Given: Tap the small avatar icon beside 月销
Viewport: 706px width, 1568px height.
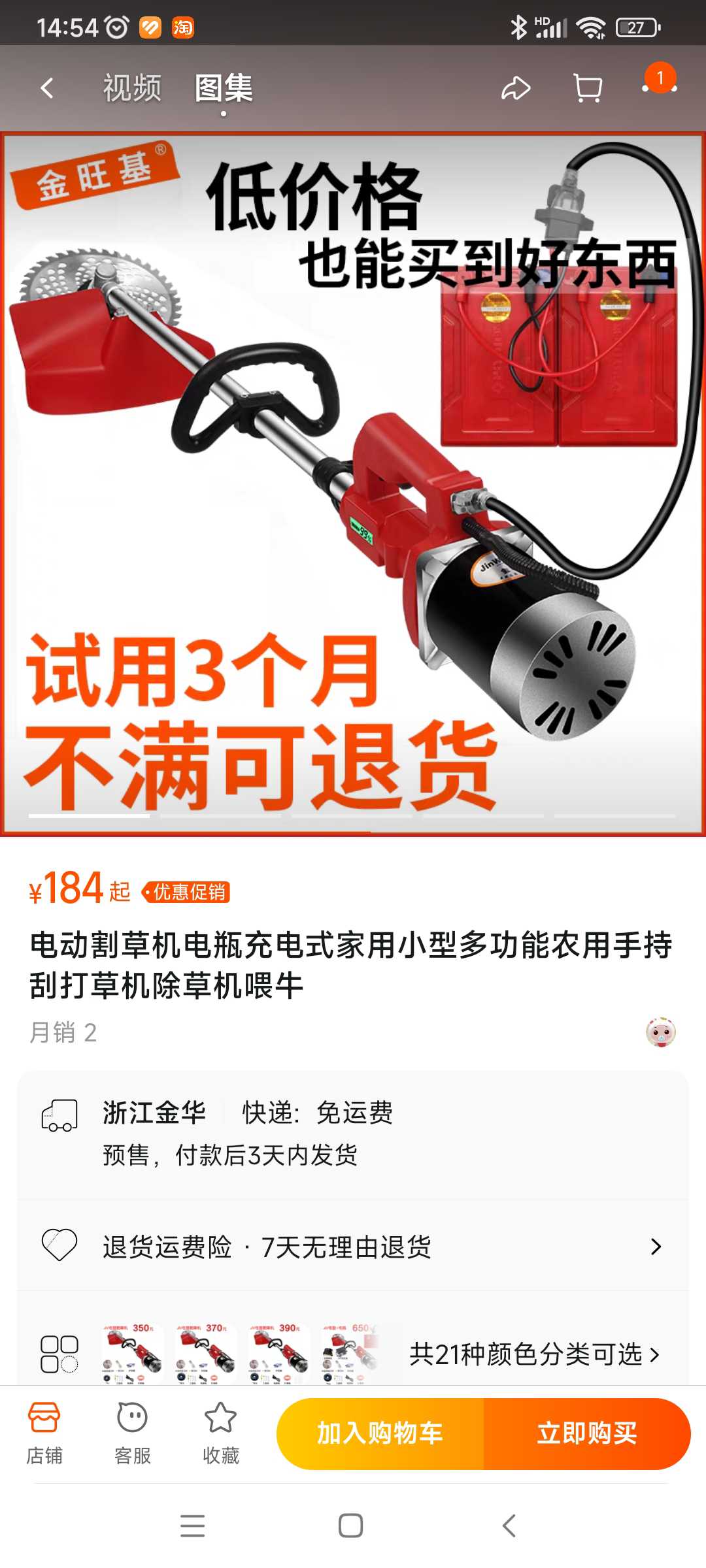Looking at the screenshot, I should [660, 1032].
